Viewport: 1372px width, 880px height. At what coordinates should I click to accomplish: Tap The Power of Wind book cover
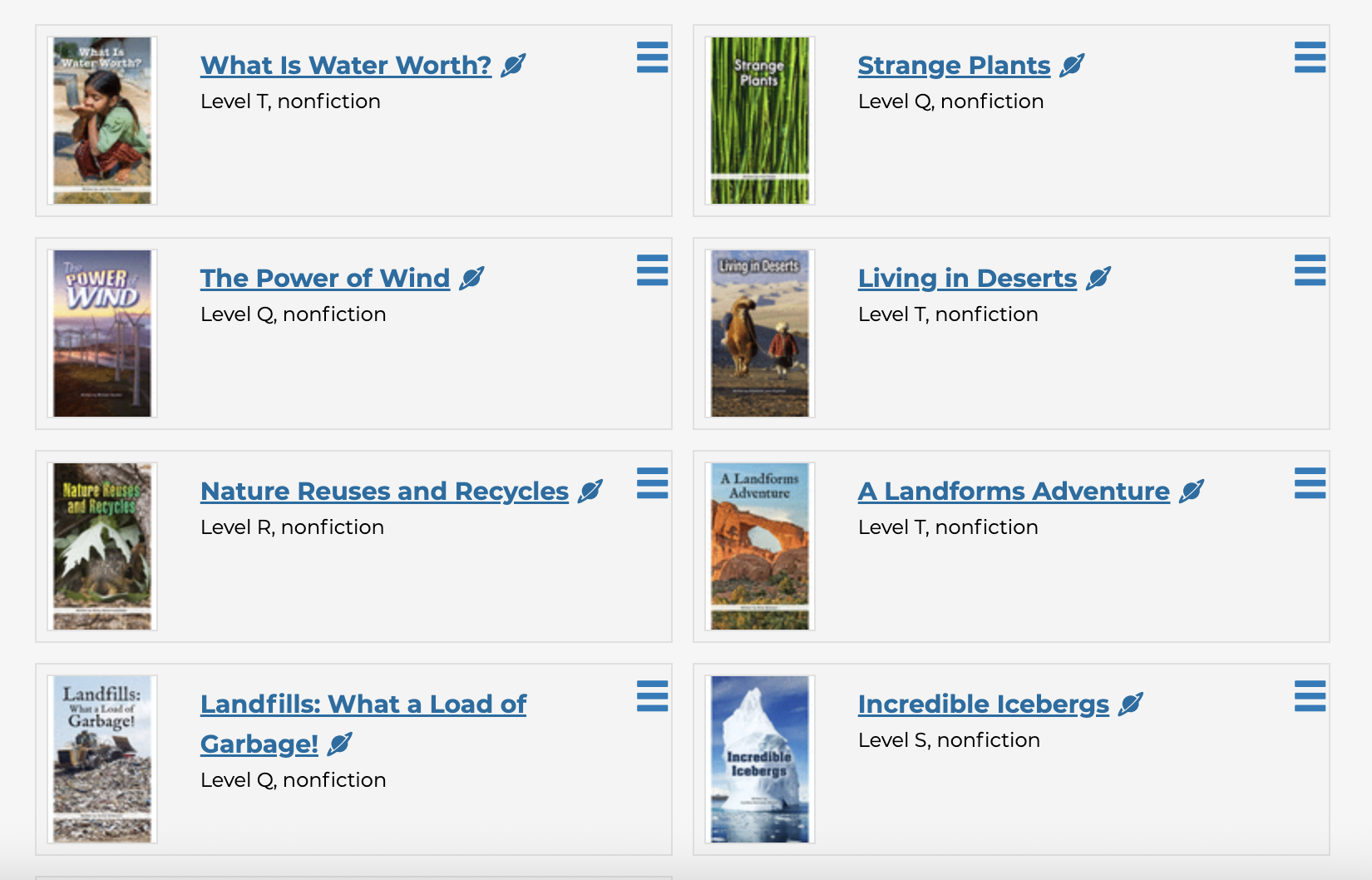(x=102, y=334)
